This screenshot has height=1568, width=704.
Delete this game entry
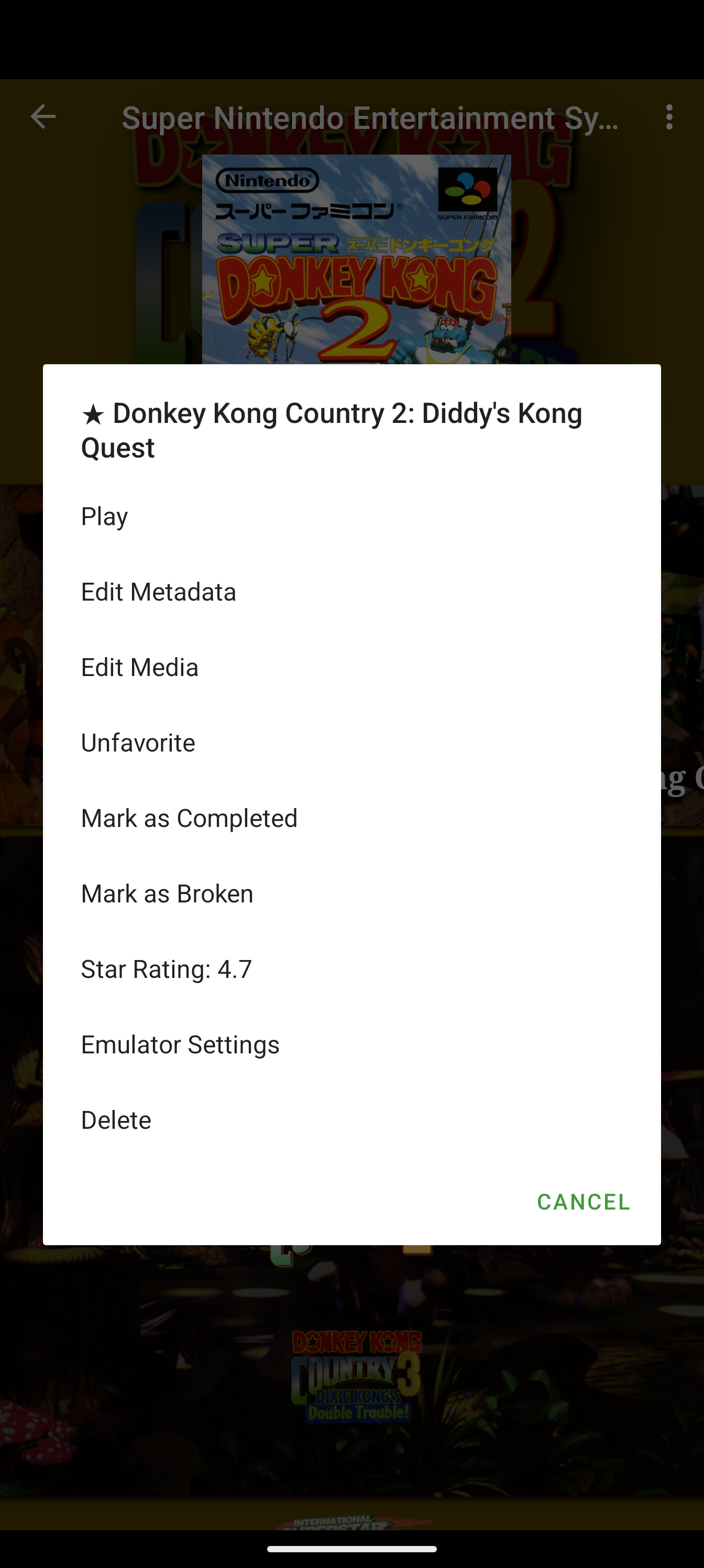[351, 1120]
